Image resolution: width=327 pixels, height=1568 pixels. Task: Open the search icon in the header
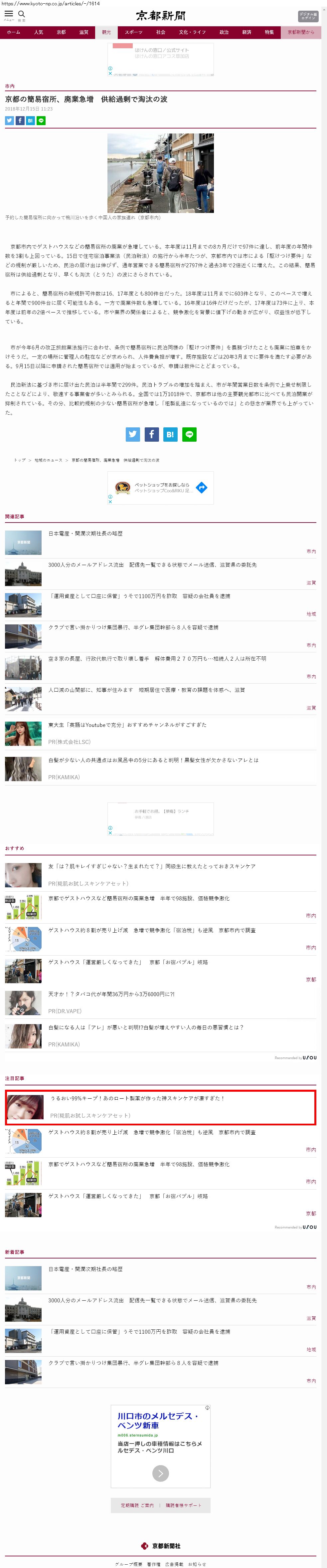coord(21,14)
